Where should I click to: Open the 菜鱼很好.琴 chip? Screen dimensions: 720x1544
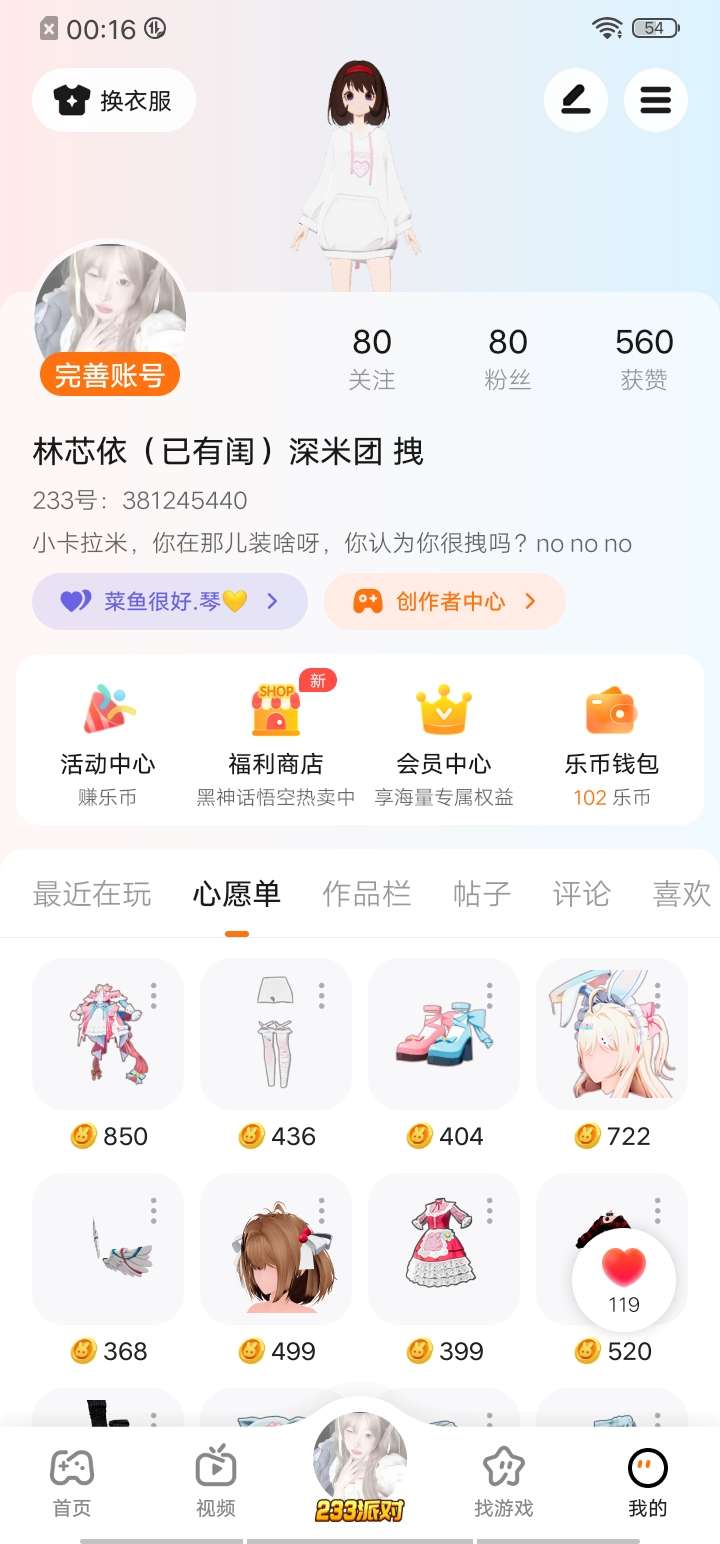pyautogui.click(x=169, y=601)
